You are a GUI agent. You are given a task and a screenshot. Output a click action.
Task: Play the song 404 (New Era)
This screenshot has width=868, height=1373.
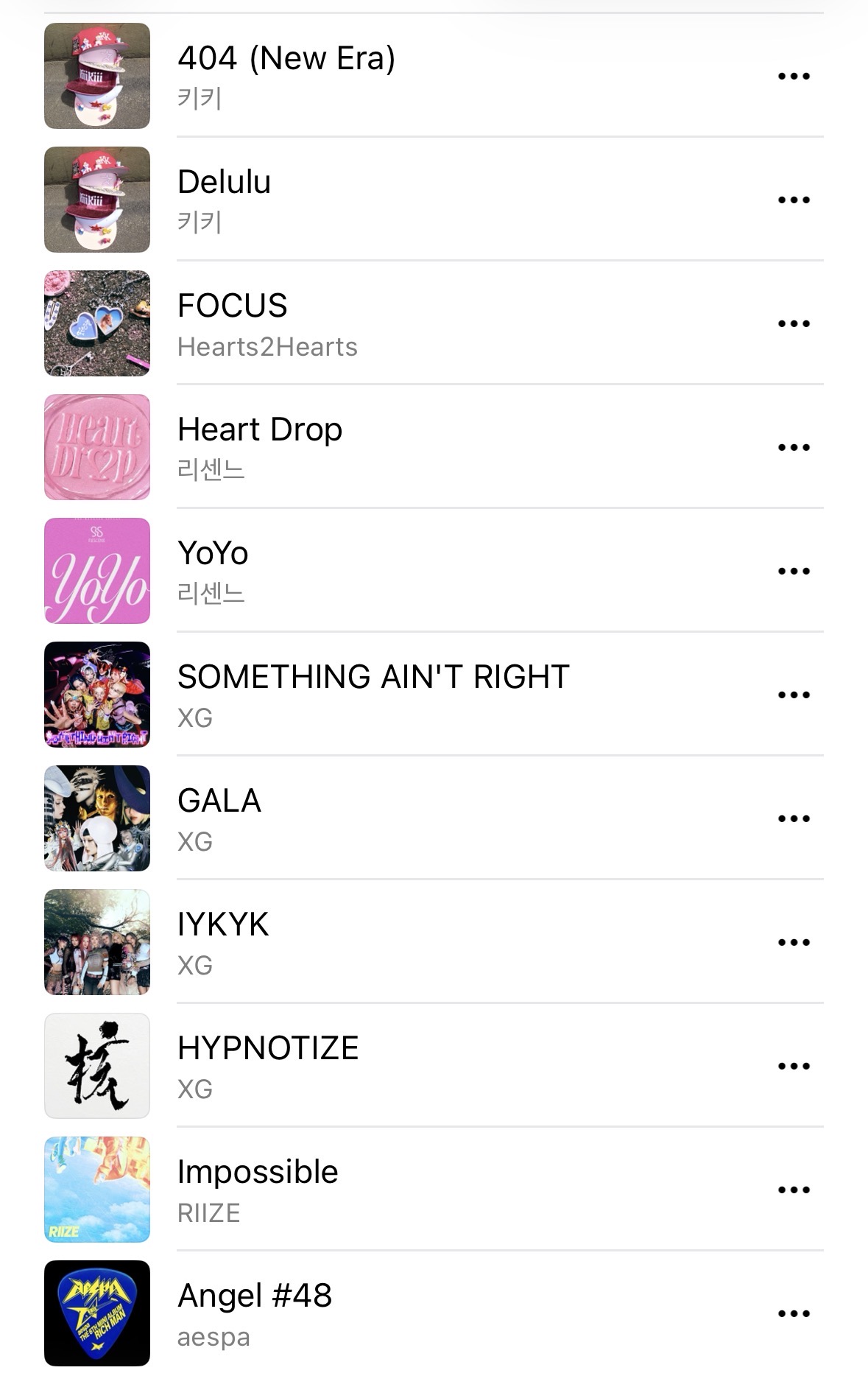286,59
